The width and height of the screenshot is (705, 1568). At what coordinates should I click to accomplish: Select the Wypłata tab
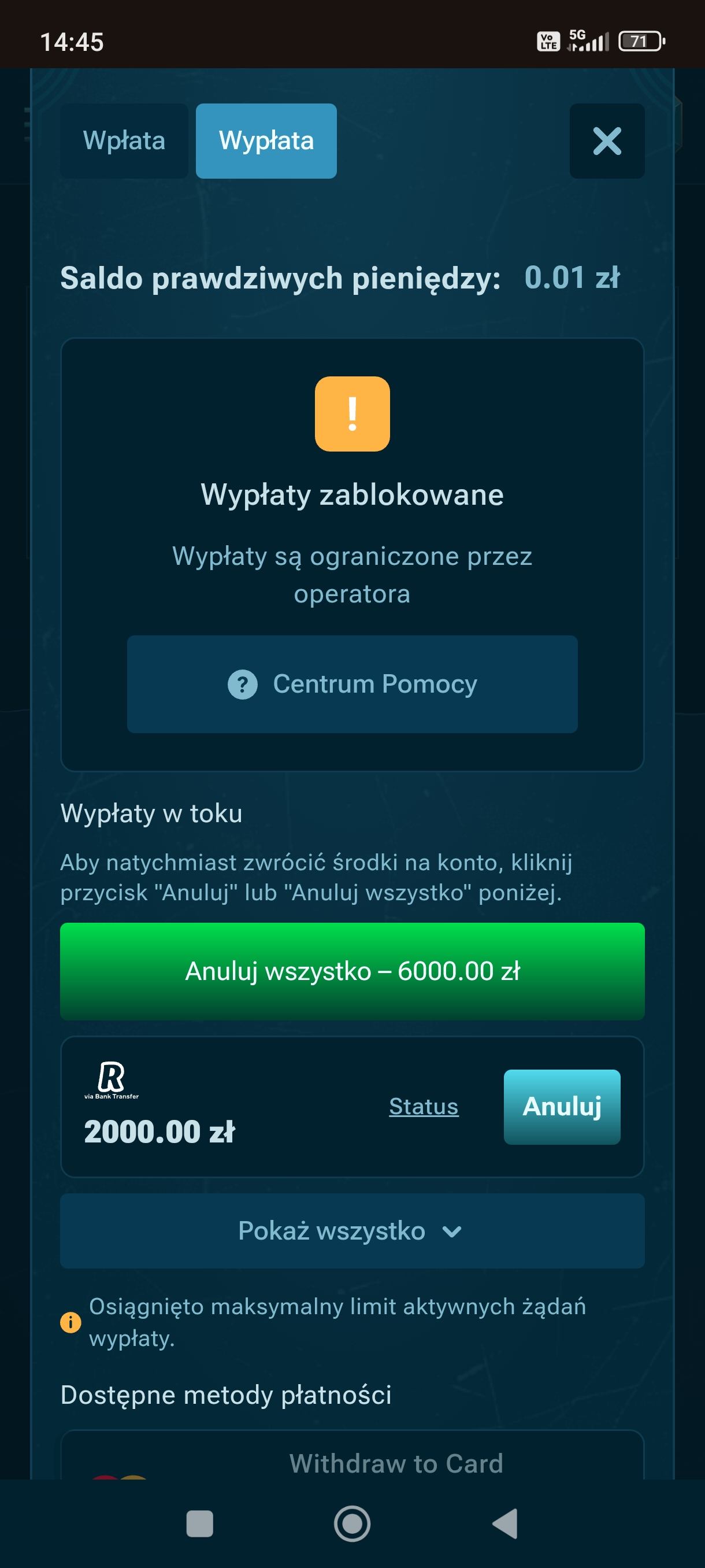coord(266,140)
